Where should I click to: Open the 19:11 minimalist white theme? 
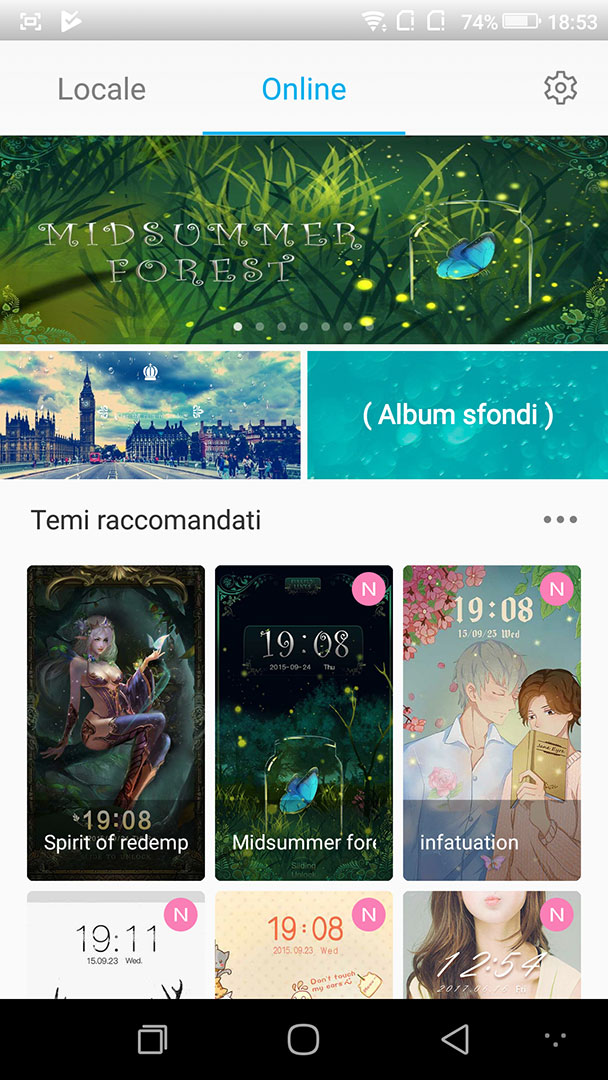(116, 944)
